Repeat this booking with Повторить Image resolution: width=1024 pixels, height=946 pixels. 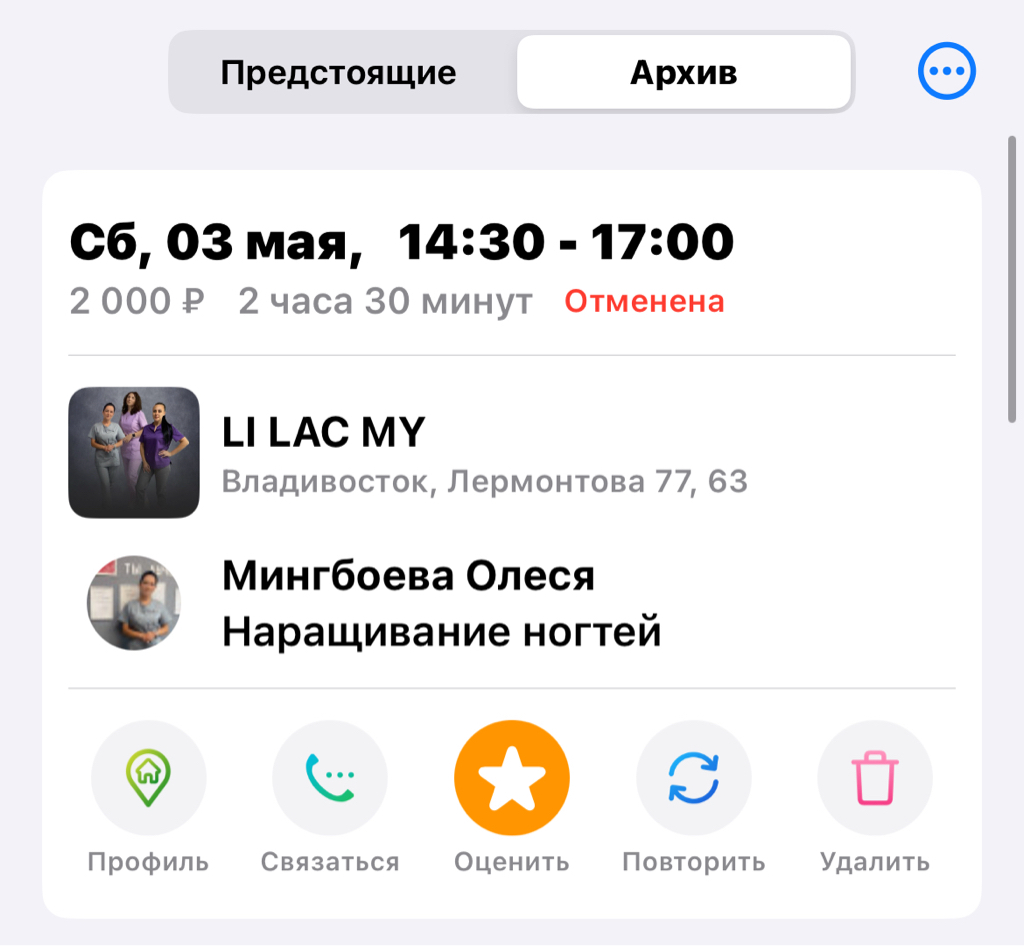point(694,778)
